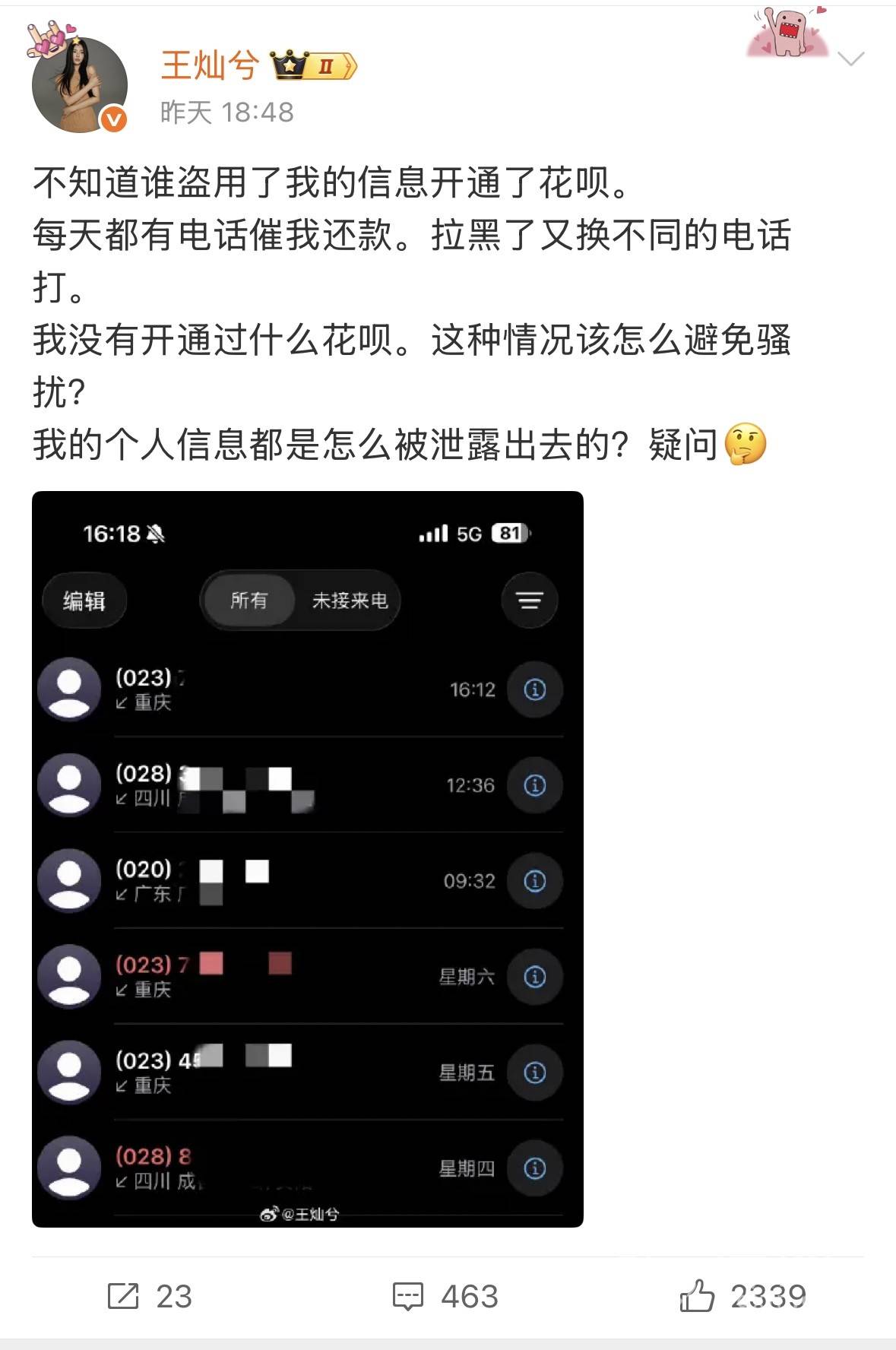Tap the 编辑 button in the call log

[85, 600]
